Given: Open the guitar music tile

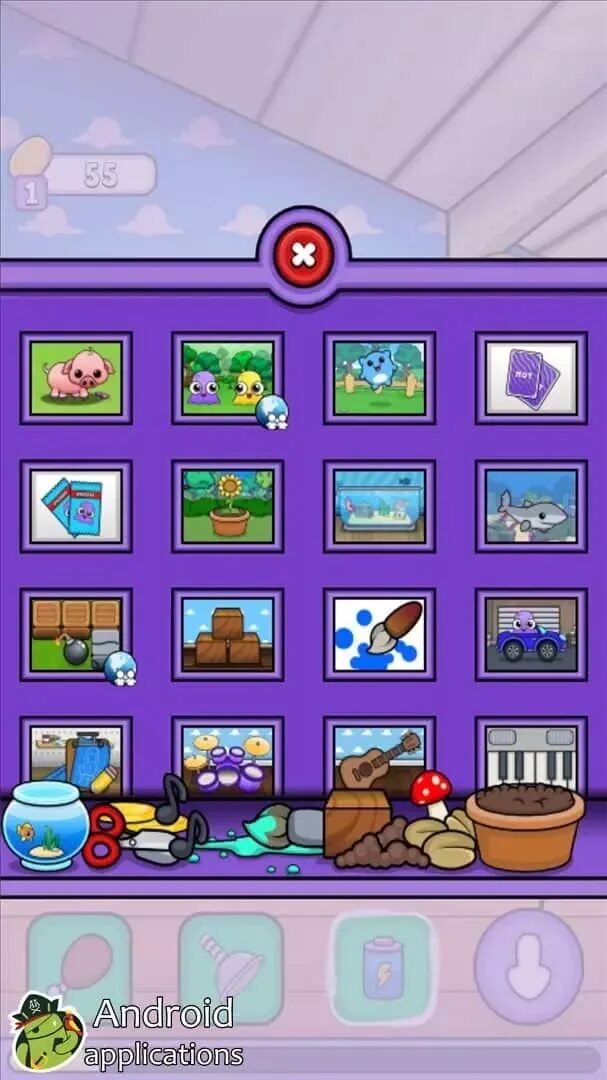Looking at the screenshot, I should click(x=380, y=756).
